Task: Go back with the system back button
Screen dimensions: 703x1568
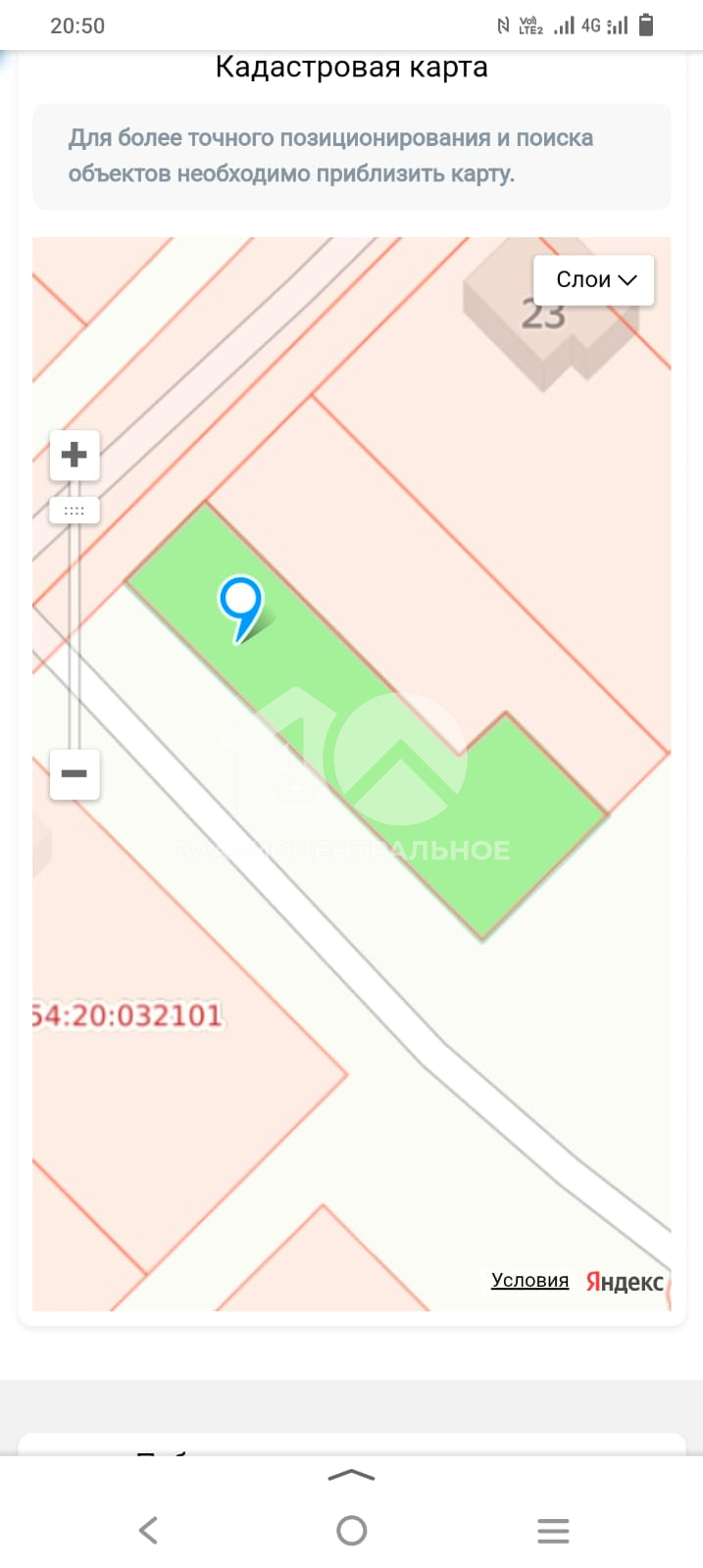Action: [148, 1530]
